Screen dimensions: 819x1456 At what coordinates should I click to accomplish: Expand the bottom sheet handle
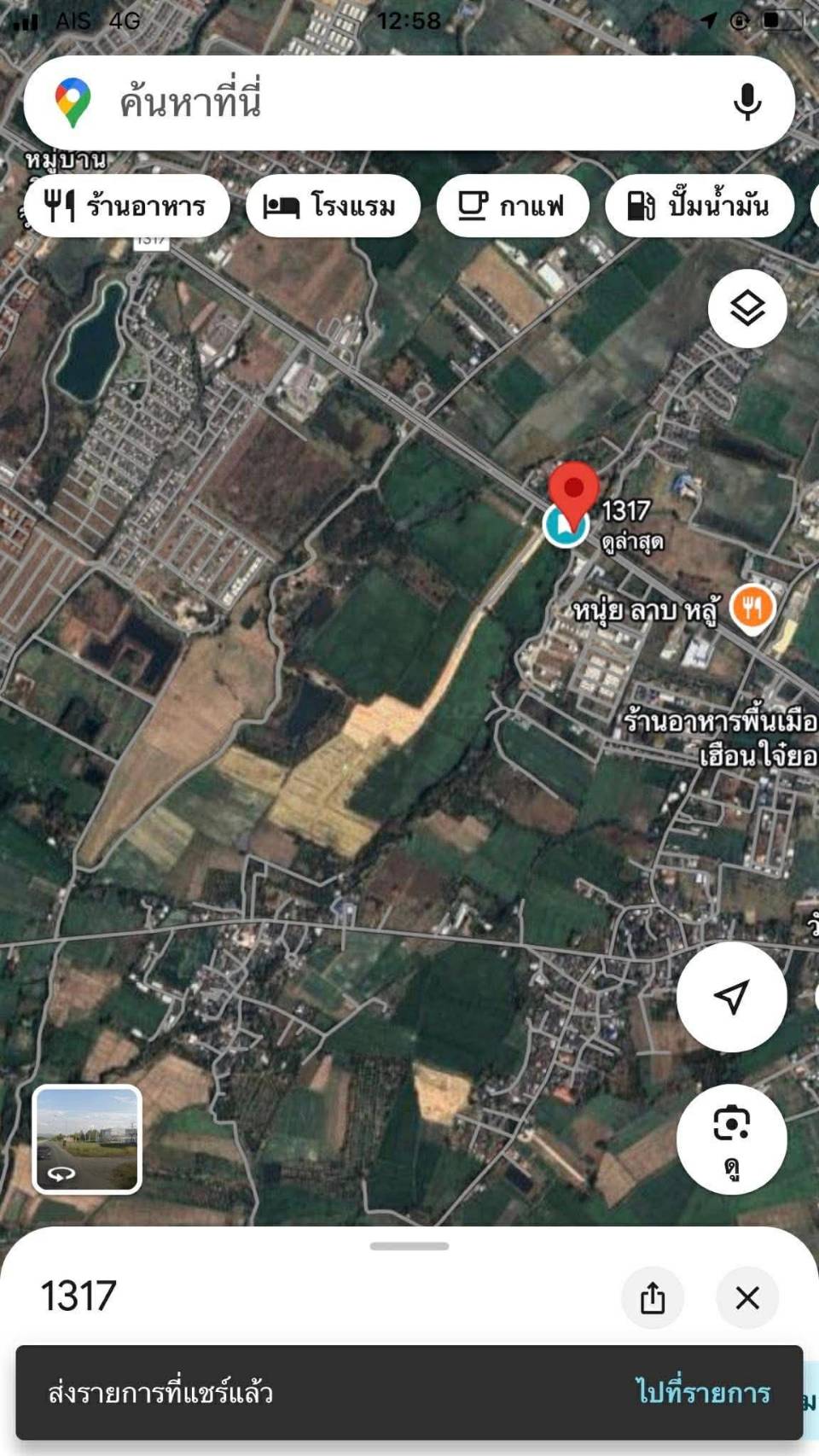409,1246
